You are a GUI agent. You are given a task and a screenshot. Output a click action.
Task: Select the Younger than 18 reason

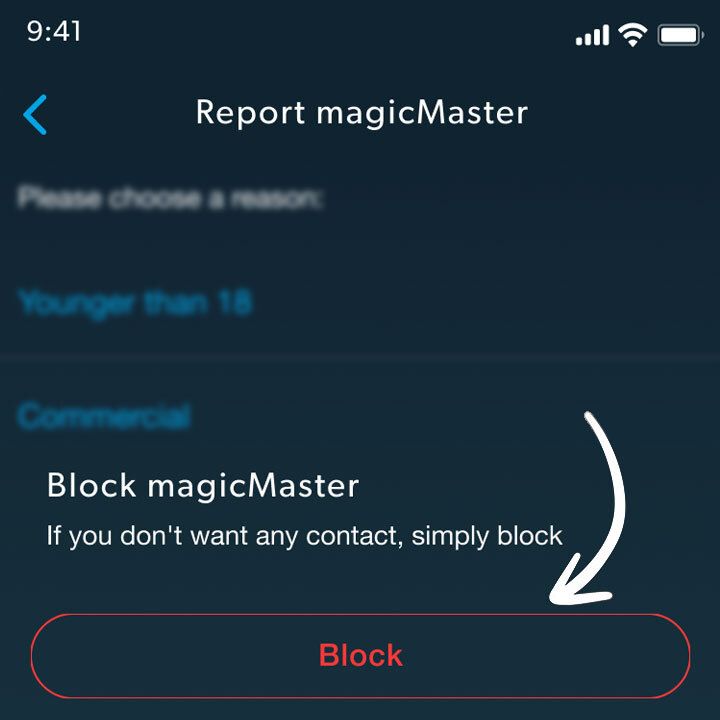click(135, 301)
